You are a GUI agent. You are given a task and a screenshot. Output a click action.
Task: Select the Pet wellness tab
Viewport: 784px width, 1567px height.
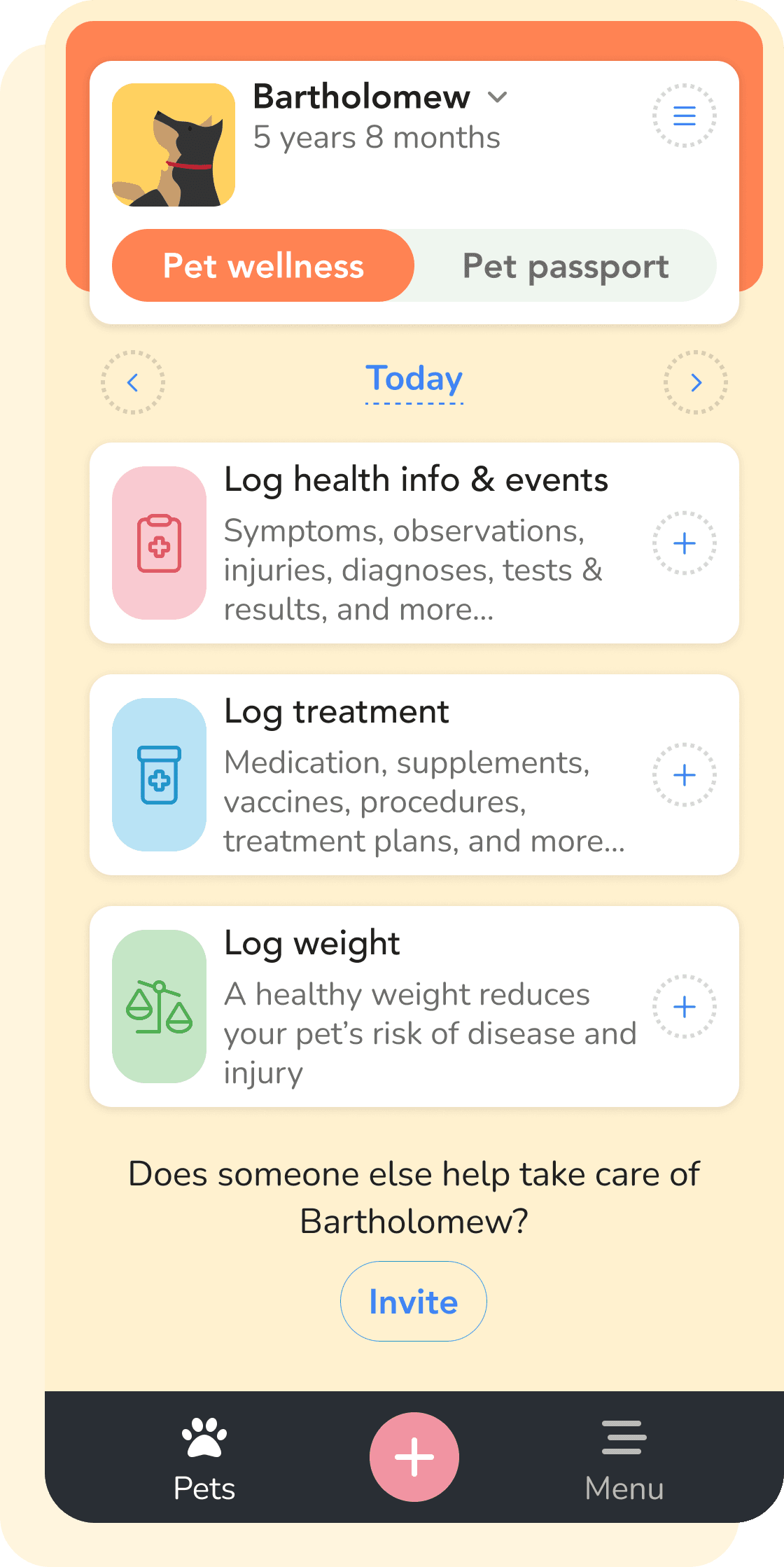[263, 266]
